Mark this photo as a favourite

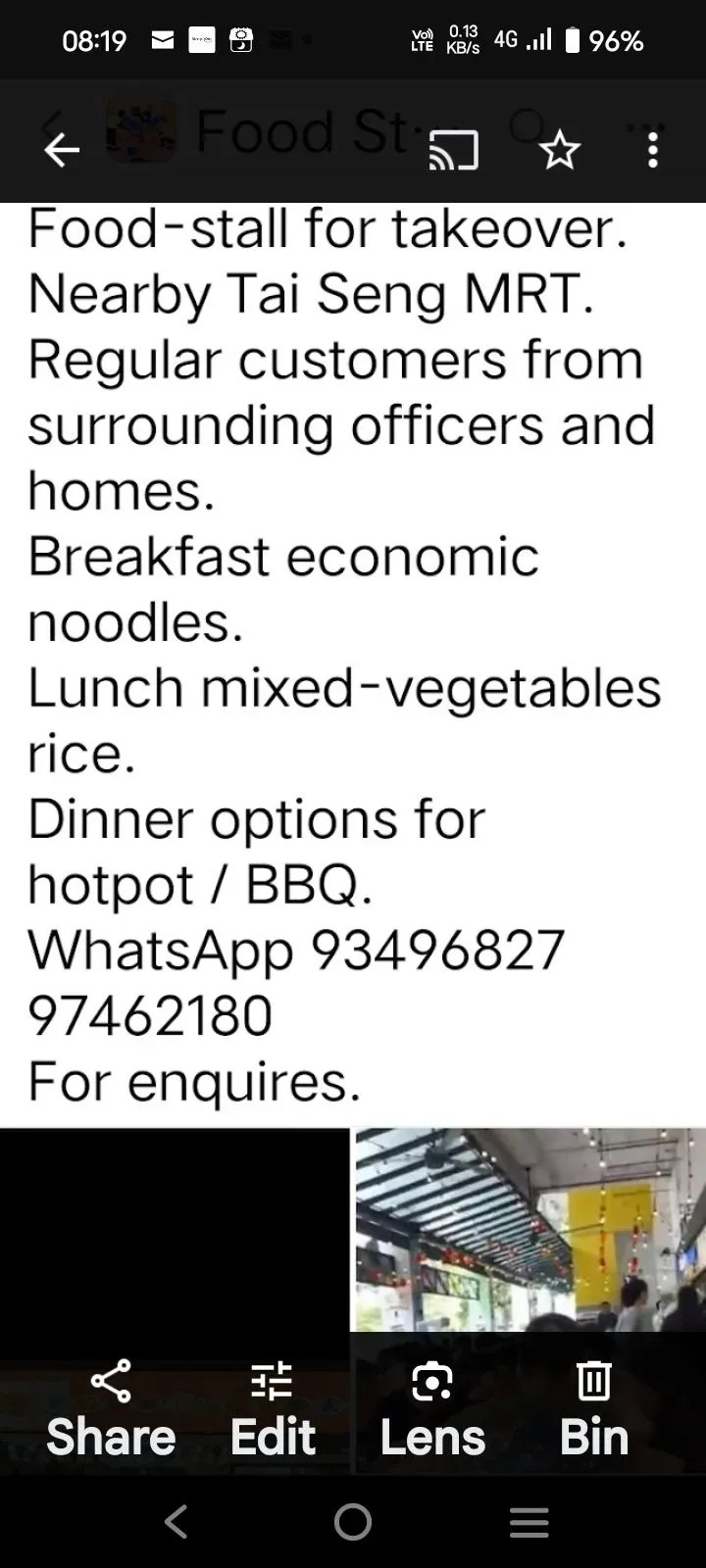click(560, 150)
